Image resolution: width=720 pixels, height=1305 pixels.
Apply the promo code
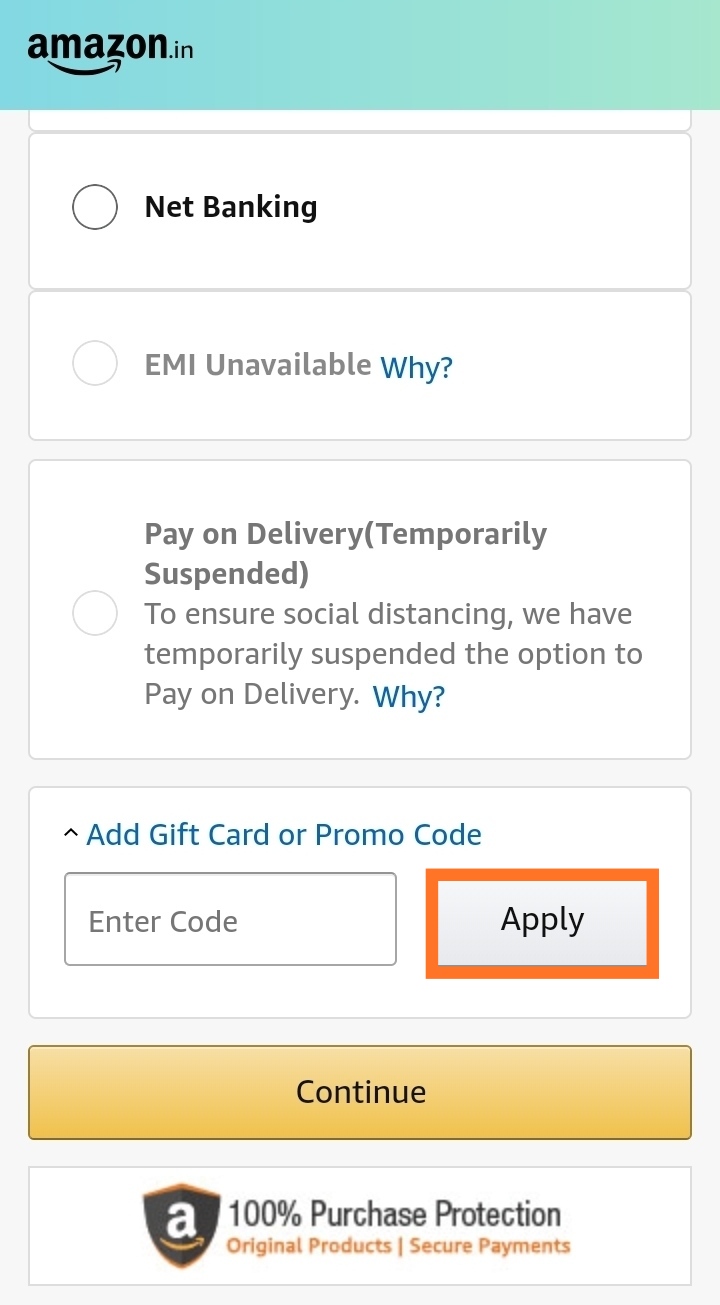pyautogui.click(x=542, y=920)
